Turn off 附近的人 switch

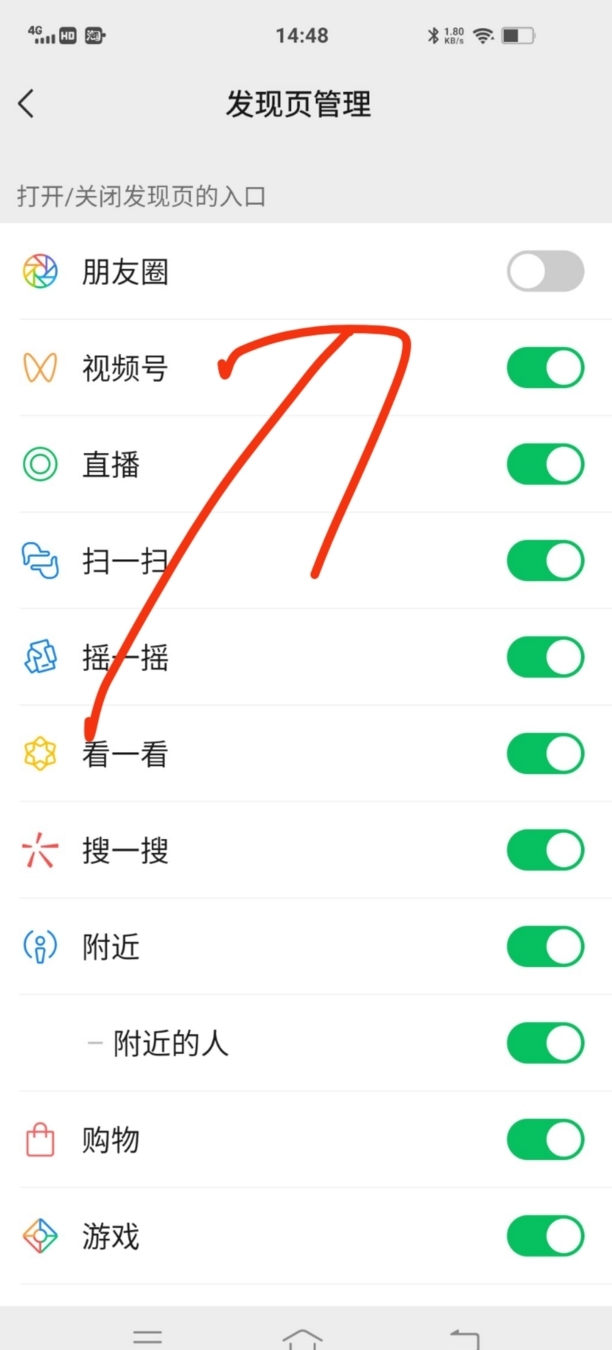[545, 1043]
